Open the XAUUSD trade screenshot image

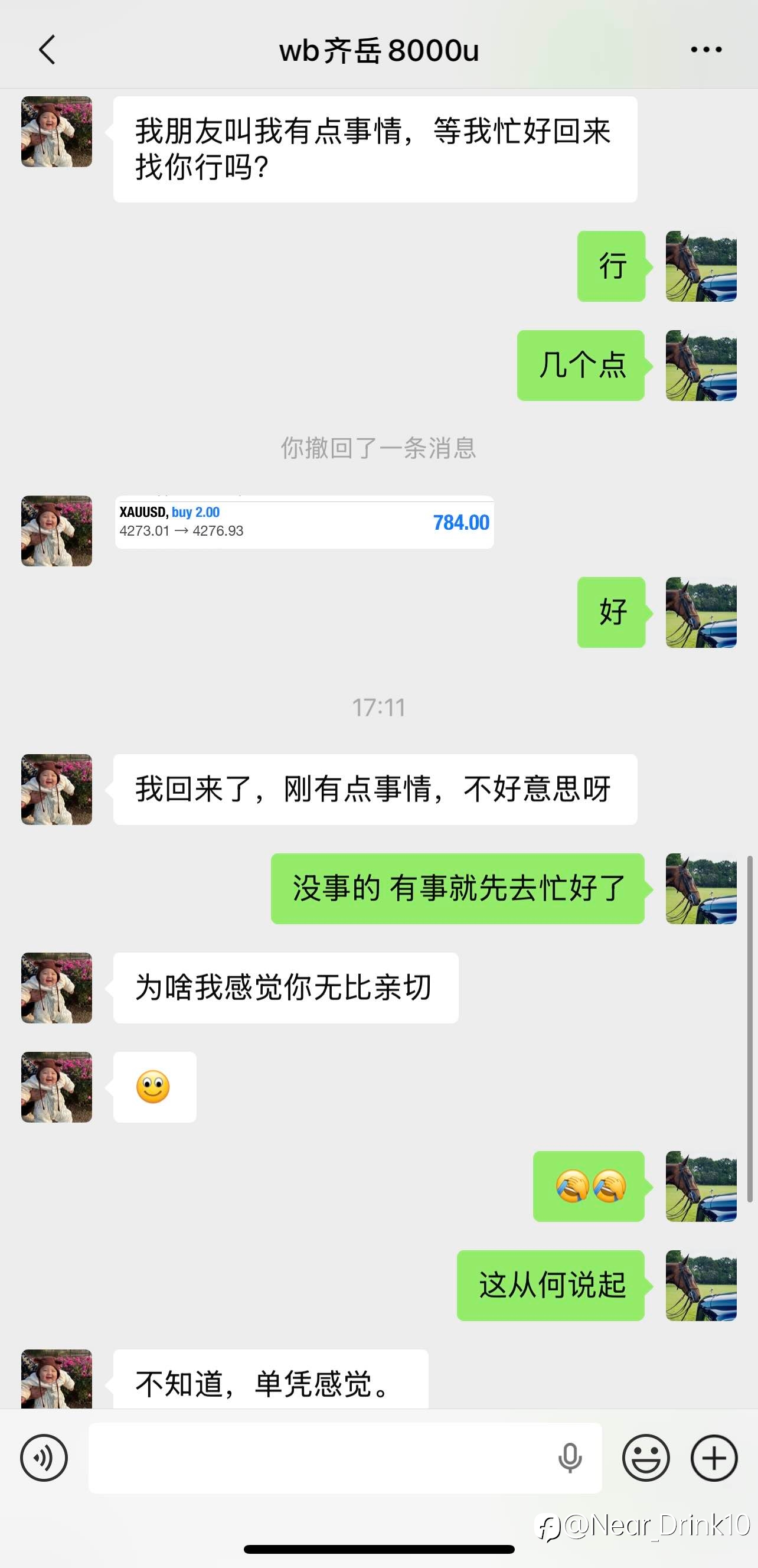tap(304, 522)
